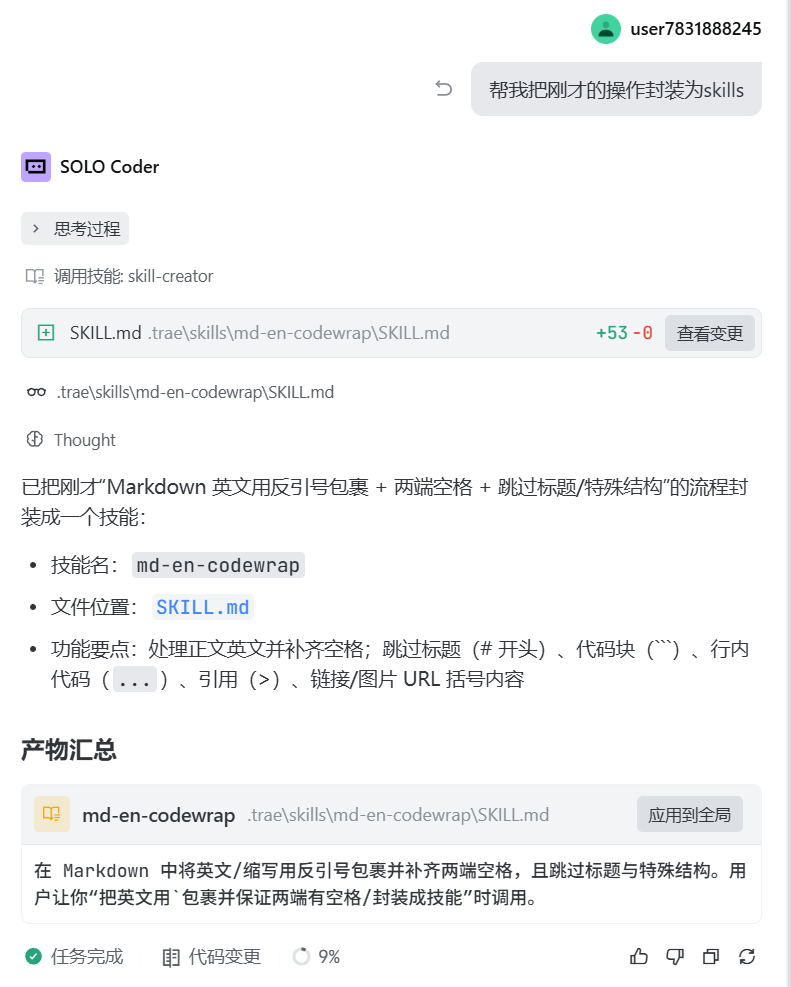The image size is (791, 987).
Task: Open the user7831888245 profile avatar
Action: coord(606,29)
